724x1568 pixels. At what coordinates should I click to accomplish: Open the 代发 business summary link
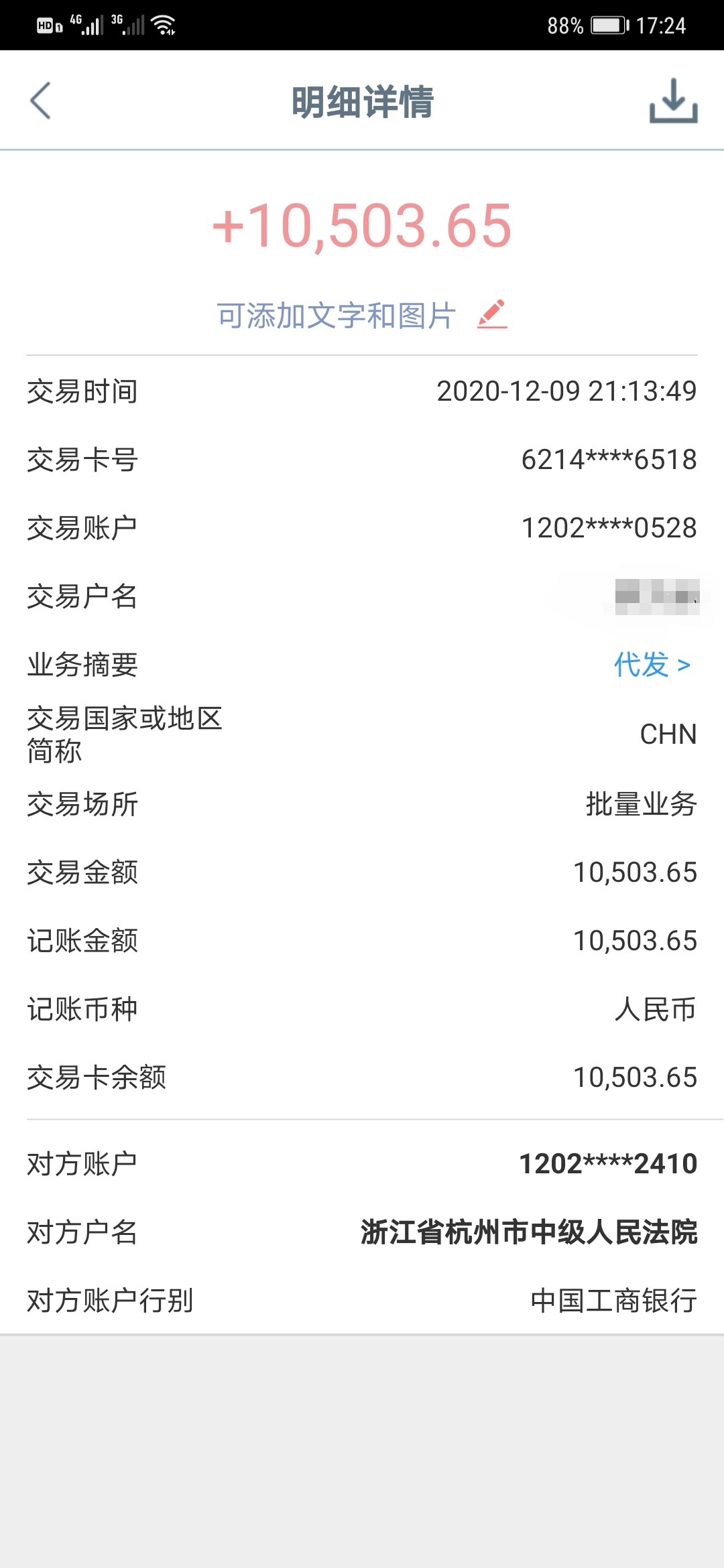coord(652,665)
